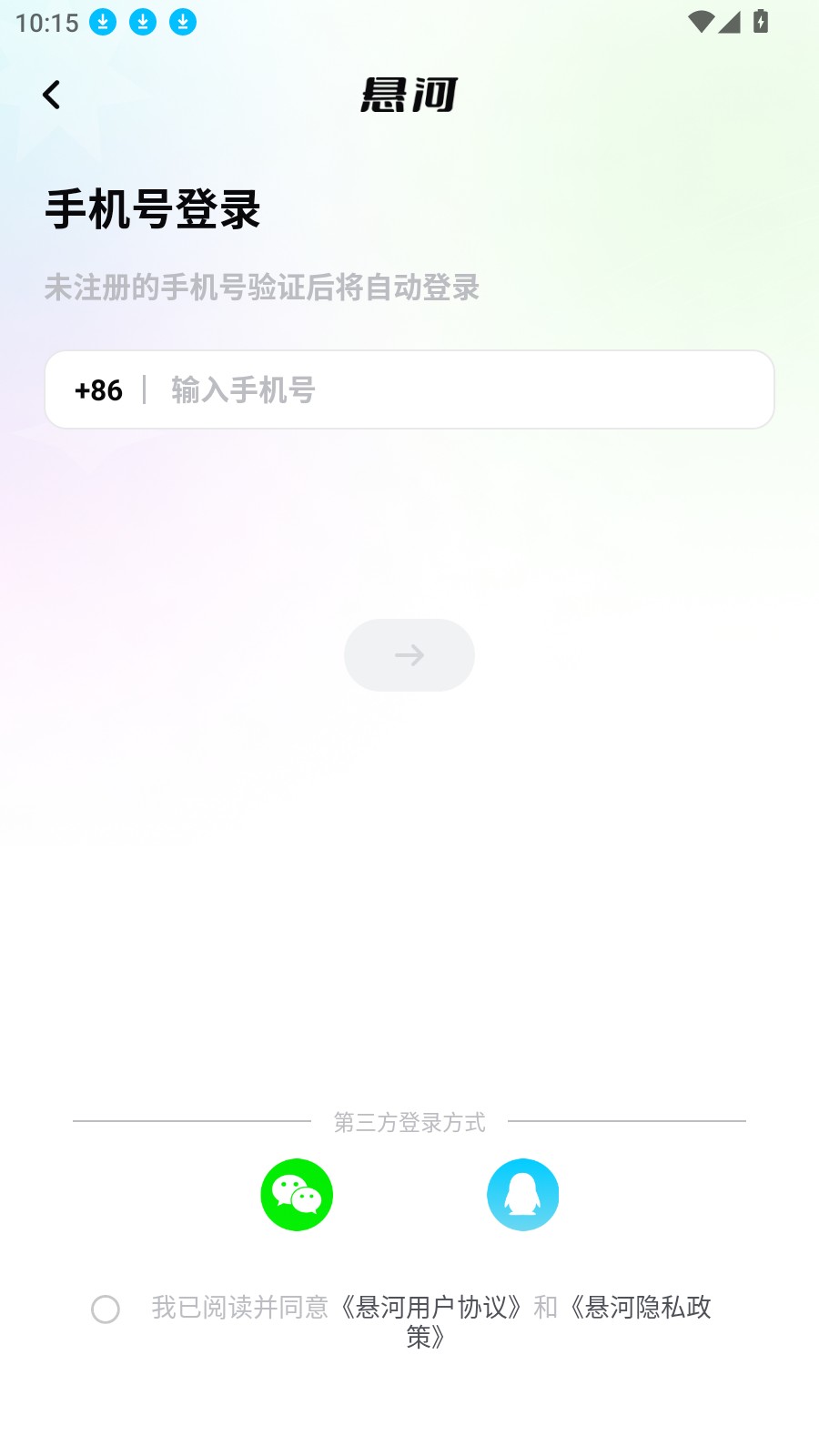Select the WeChat login icon
Image resolution: width=819 pixels, height=1456 pixels.
297,1195
